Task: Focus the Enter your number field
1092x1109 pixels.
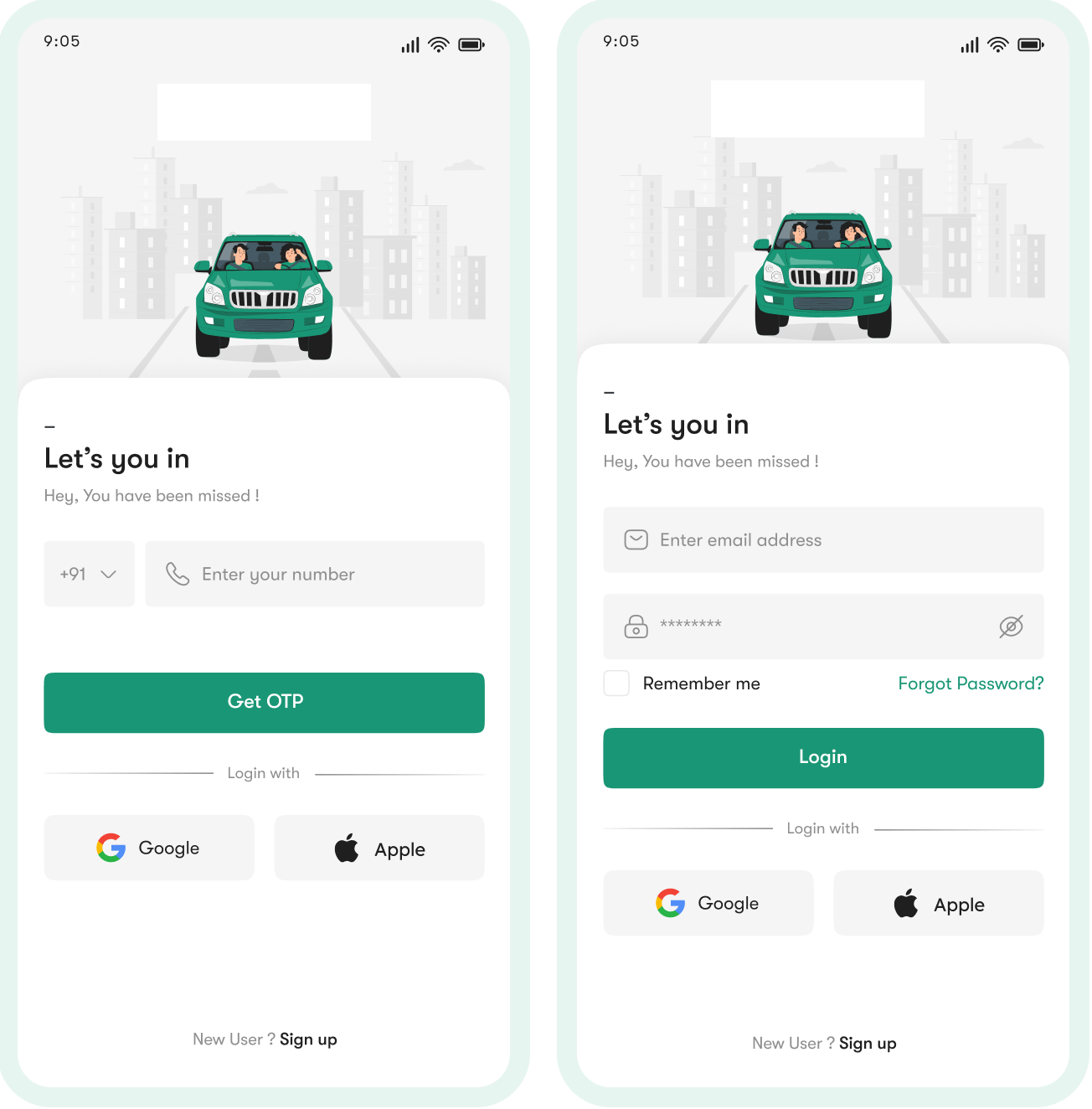Action: click(315, 574)
